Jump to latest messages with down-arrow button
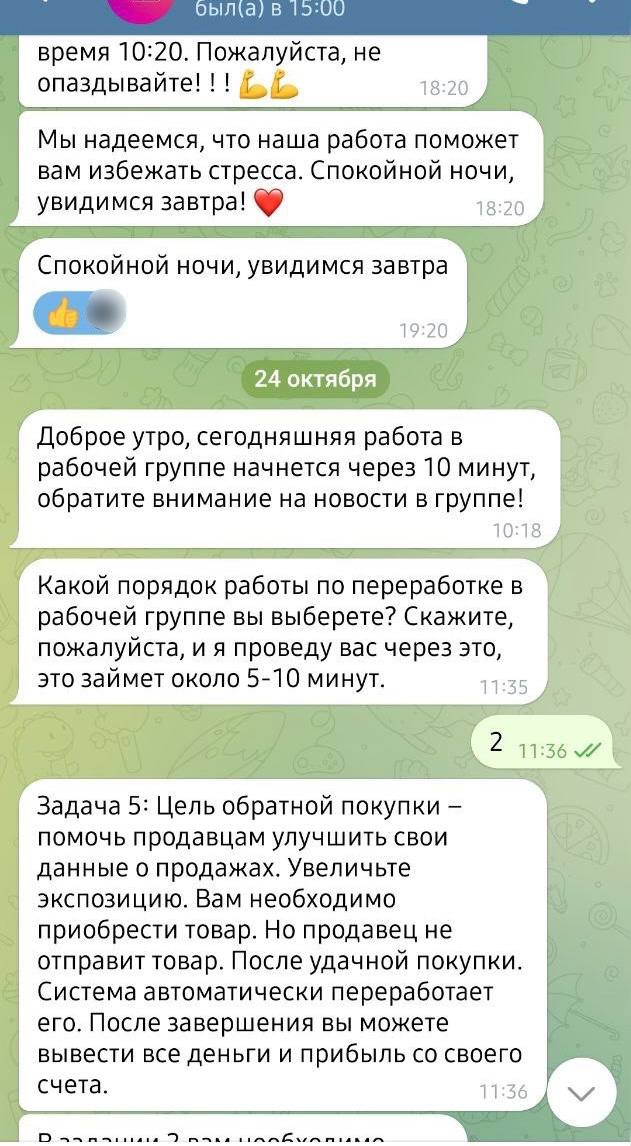631x1146 pixels. pos(582,1092)
